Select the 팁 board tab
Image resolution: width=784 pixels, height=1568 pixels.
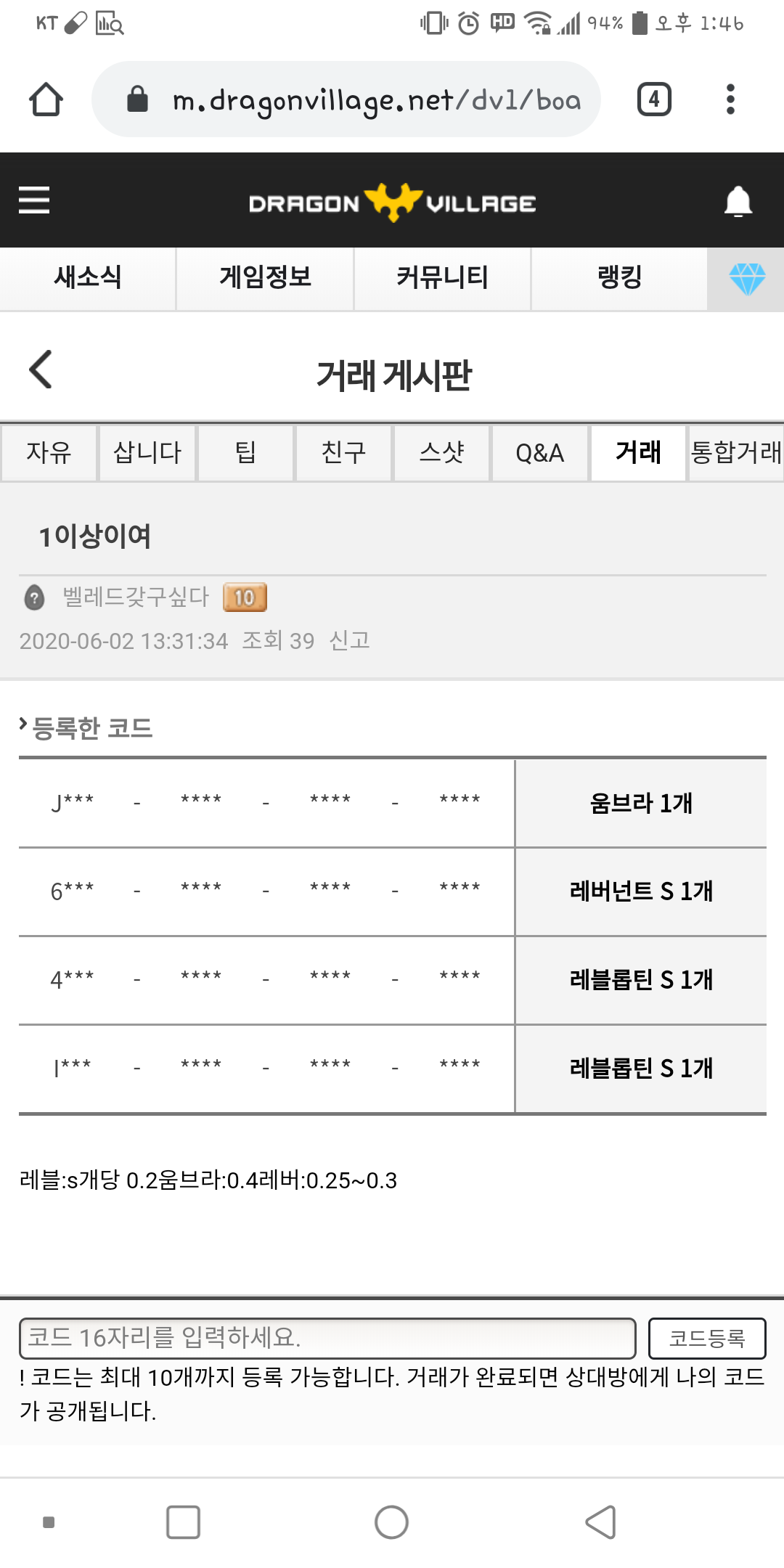pos(245,453)
